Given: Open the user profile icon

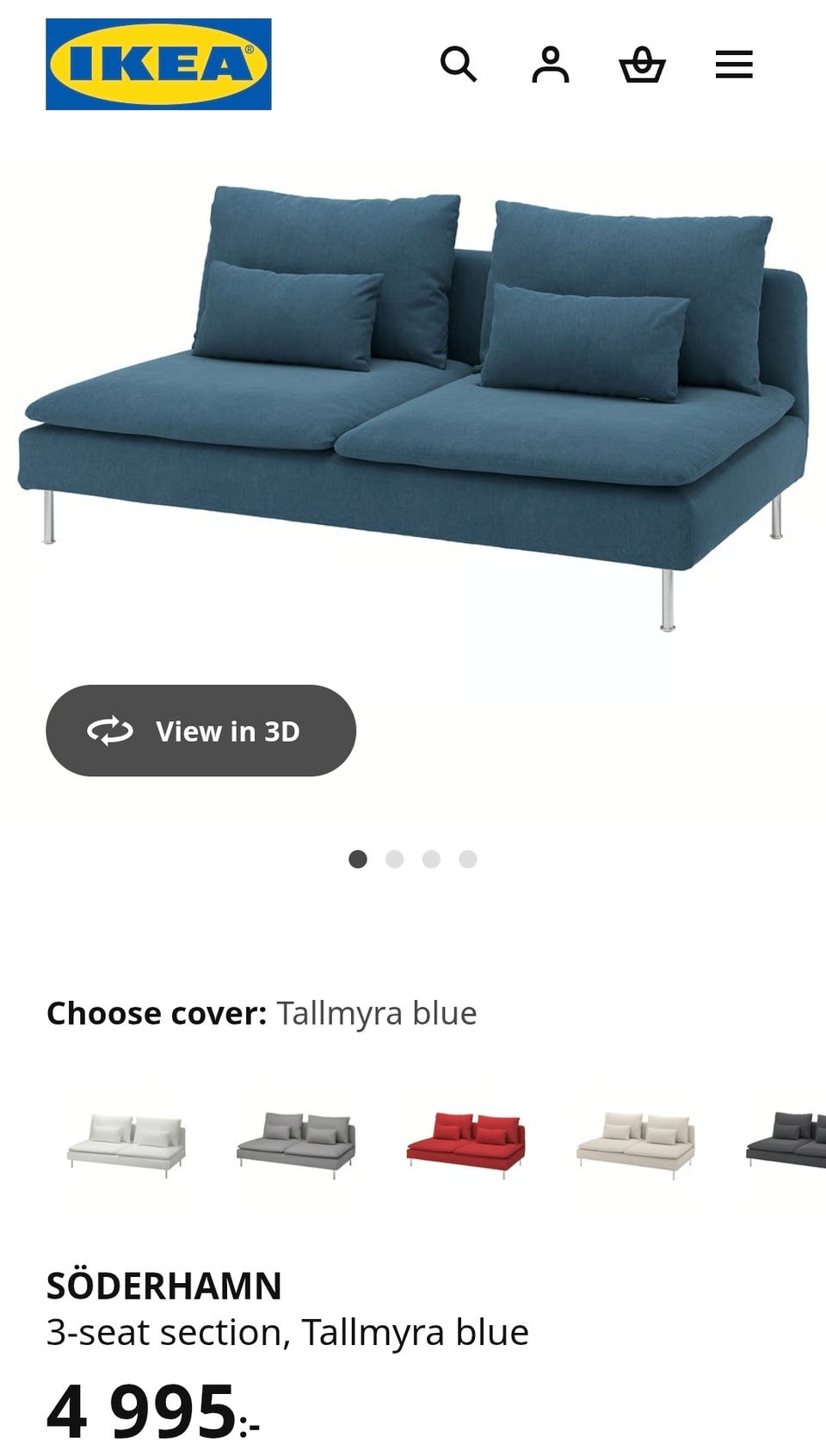Looking at the screenshot, I should coord(551,65).
